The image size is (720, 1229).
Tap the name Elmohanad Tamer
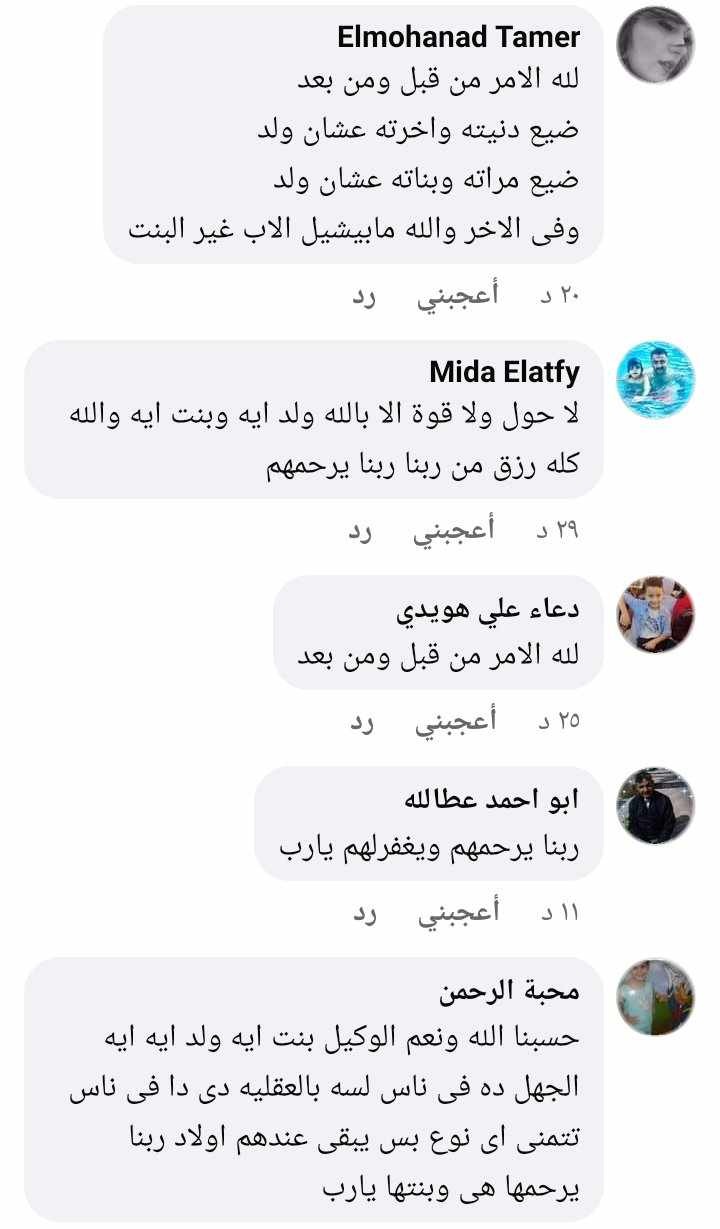(x=458, y=38)
